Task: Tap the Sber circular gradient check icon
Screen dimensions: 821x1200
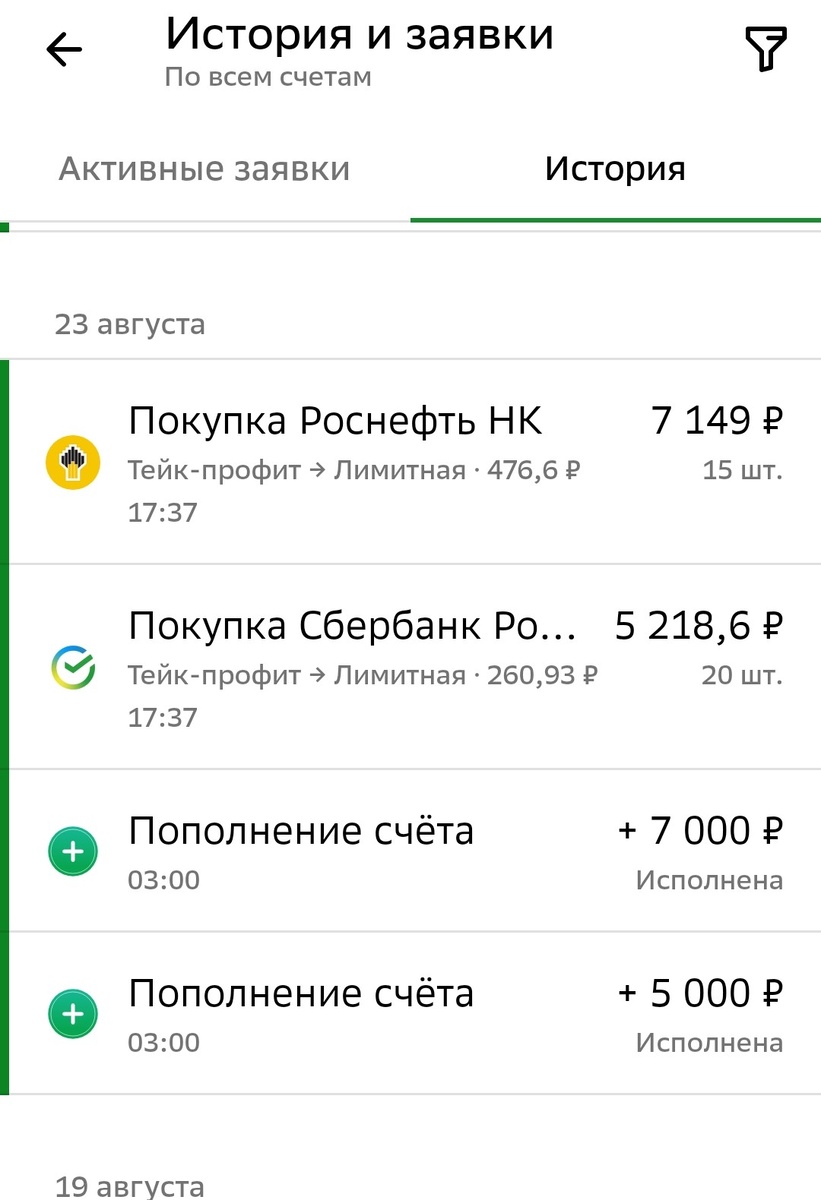Action: click(71, 666)
